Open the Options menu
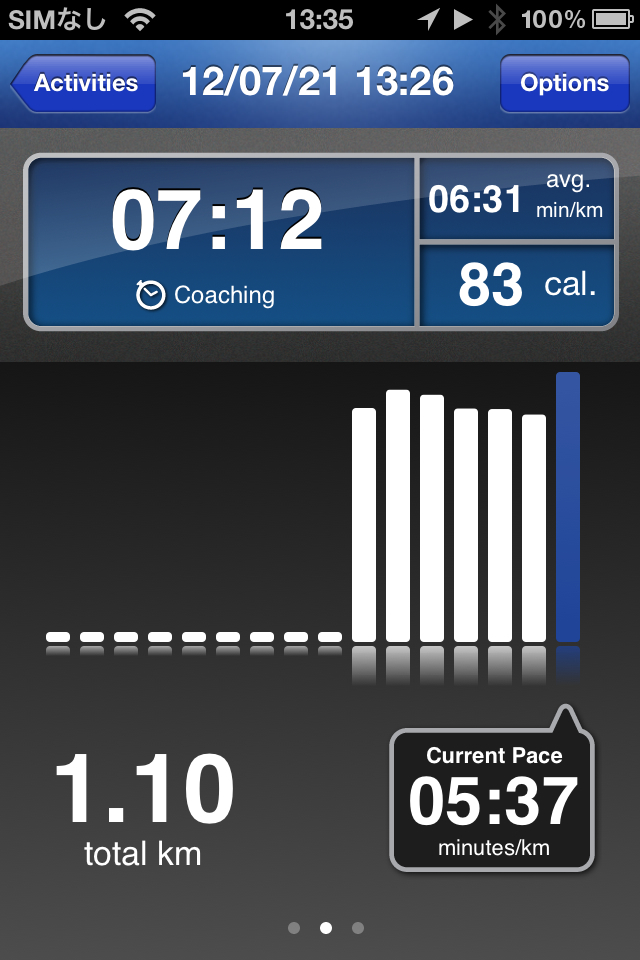640x960 pixels. 564,83
